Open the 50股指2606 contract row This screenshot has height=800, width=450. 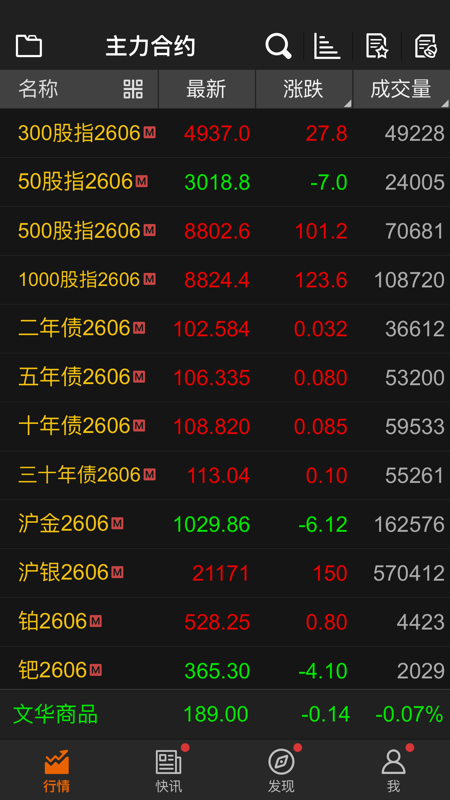(x=225, y=182)
